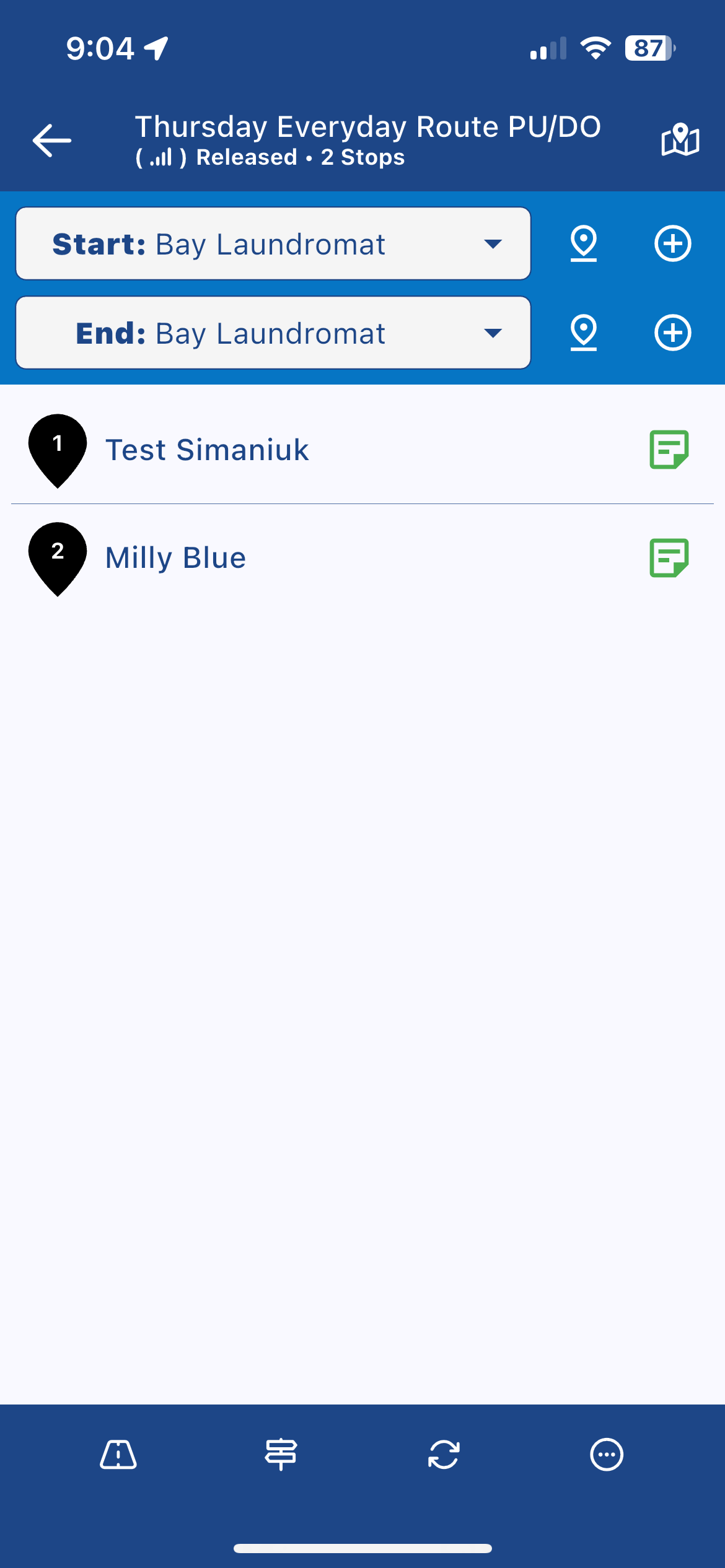Open stop 1 Test Simaniuk

(207, 450)
